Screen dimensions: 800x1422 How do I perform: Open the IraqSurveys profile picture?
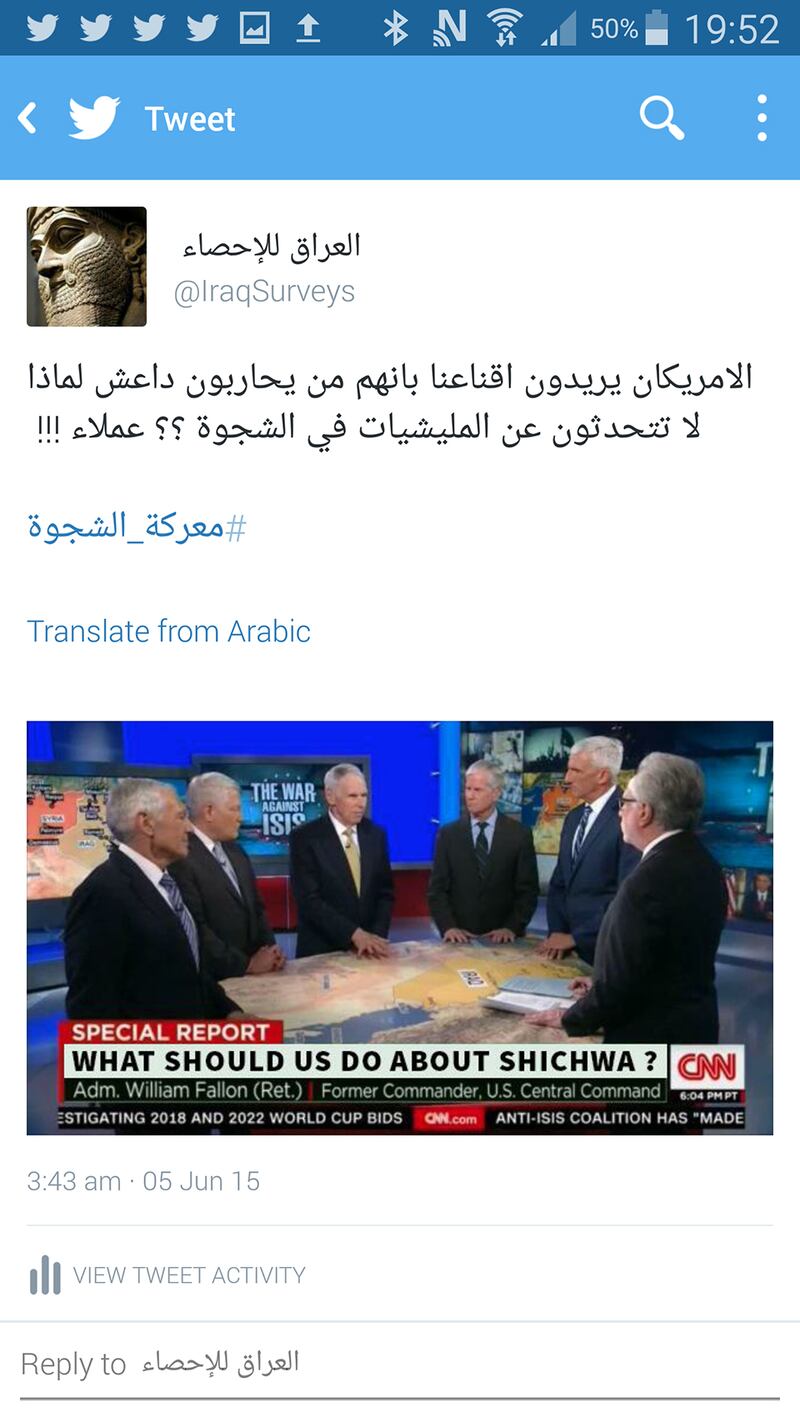pos(87,267)
